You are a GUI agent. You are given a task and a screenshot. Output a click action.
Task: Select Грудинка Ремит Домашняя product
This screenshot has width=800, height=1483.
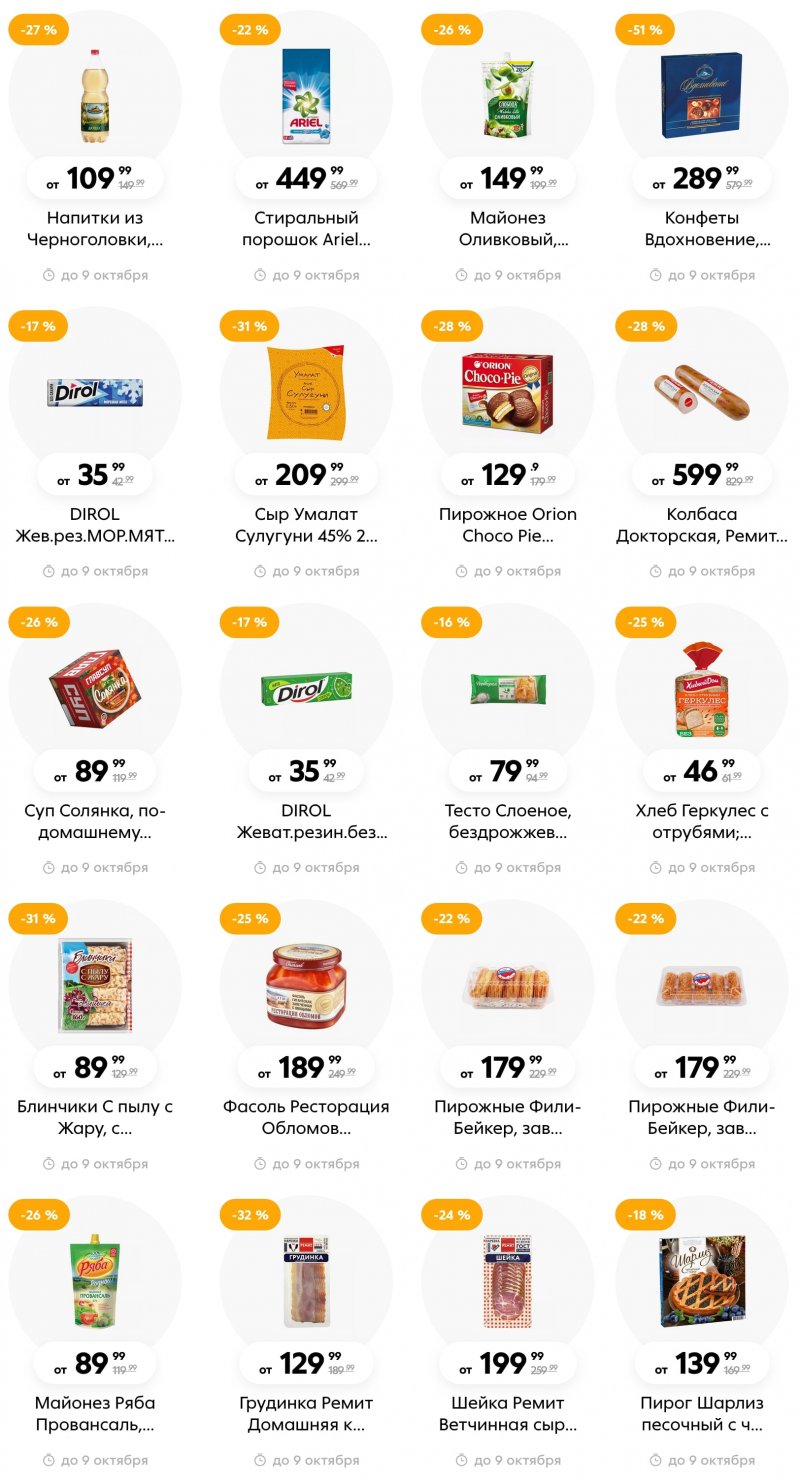tap(306, 1413)
